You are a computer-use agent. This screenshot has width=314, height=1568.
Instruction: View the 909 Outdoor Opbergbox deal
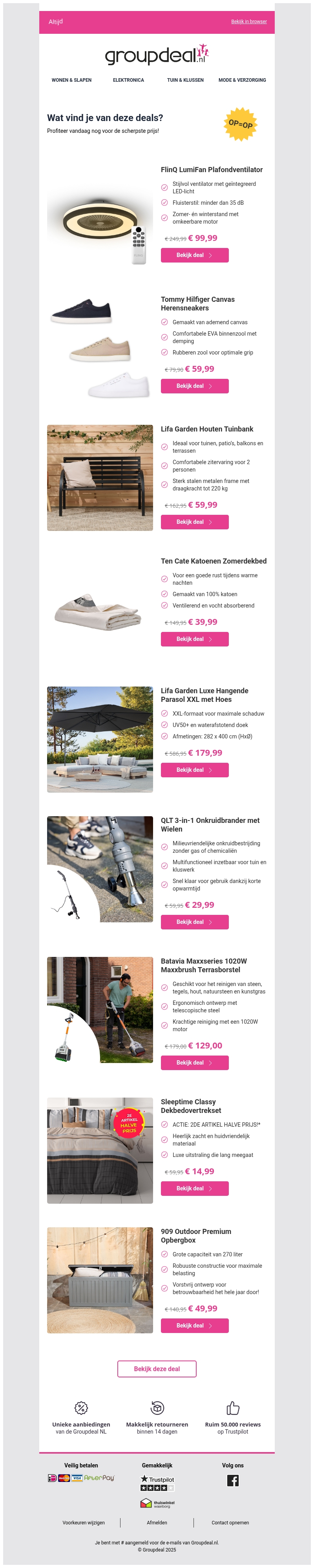(194, 1325)
